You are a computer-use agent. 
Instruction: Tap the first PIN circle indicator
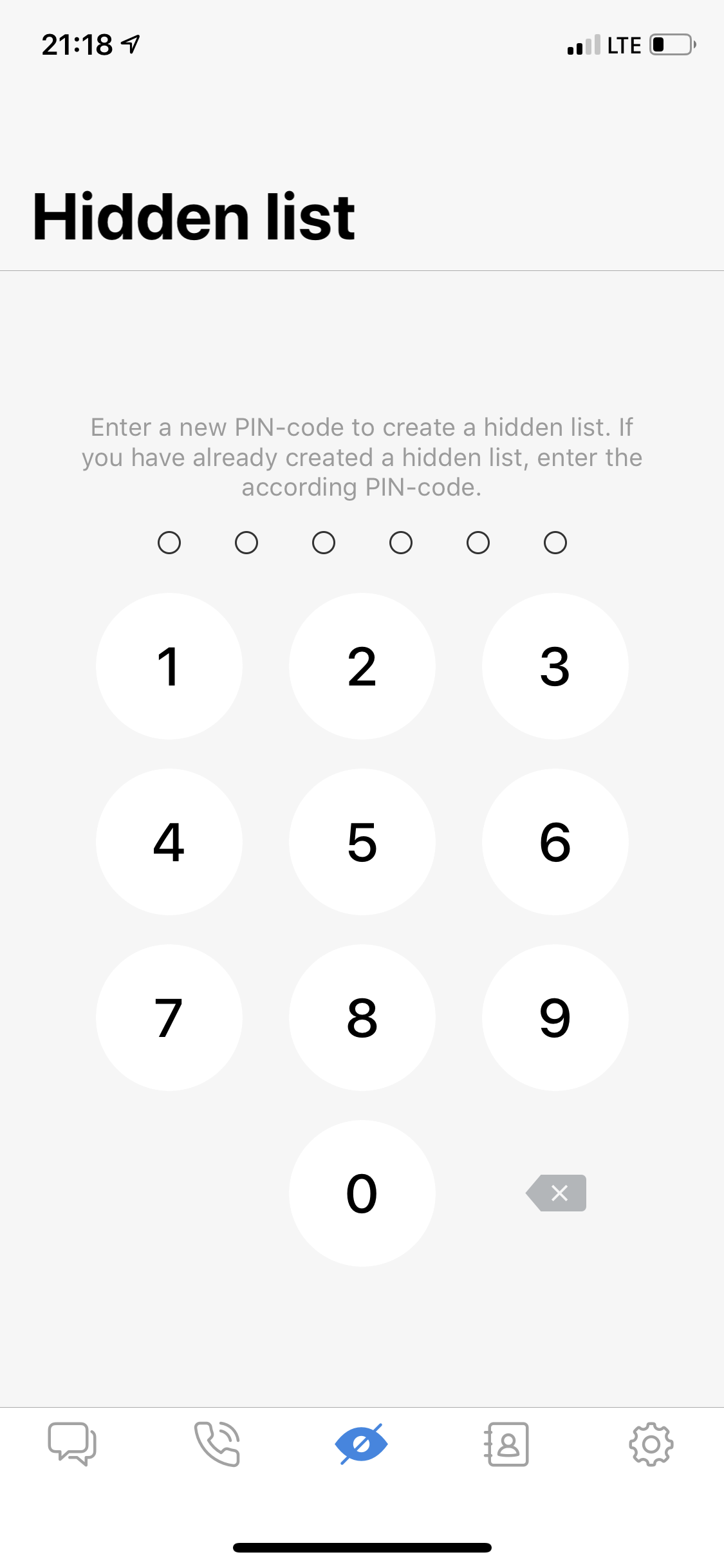[x=169, y=543]
